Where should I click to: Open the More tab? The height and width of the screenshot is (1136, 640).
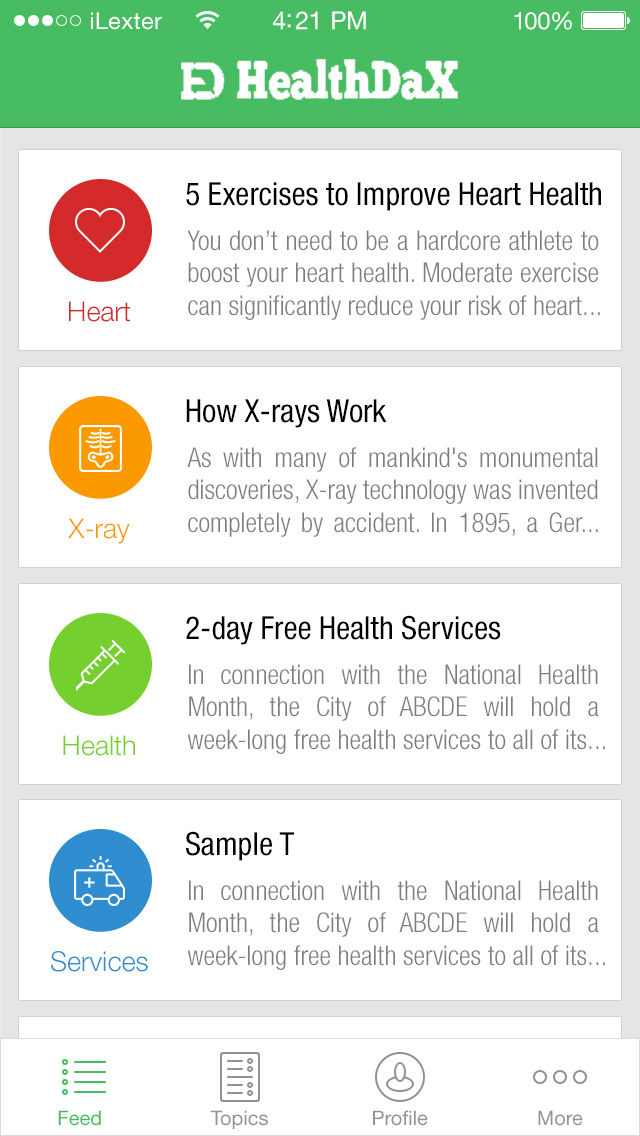pyautogui.click(x=560, y=1090)
